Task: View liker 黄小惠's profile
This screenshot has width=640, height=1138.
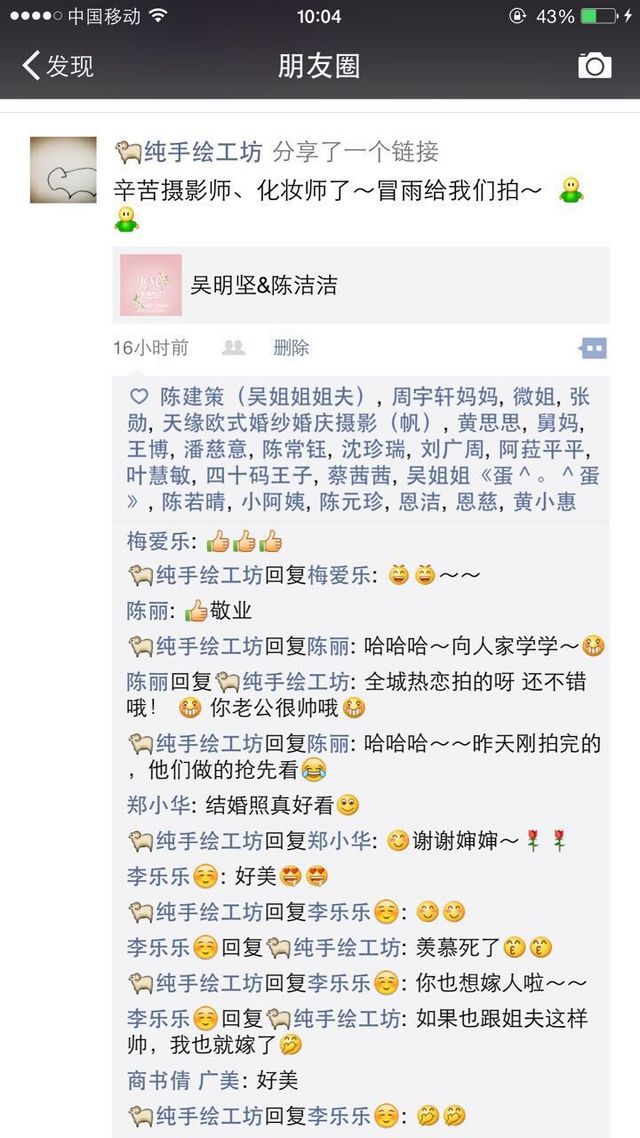Action: (544, 502)
